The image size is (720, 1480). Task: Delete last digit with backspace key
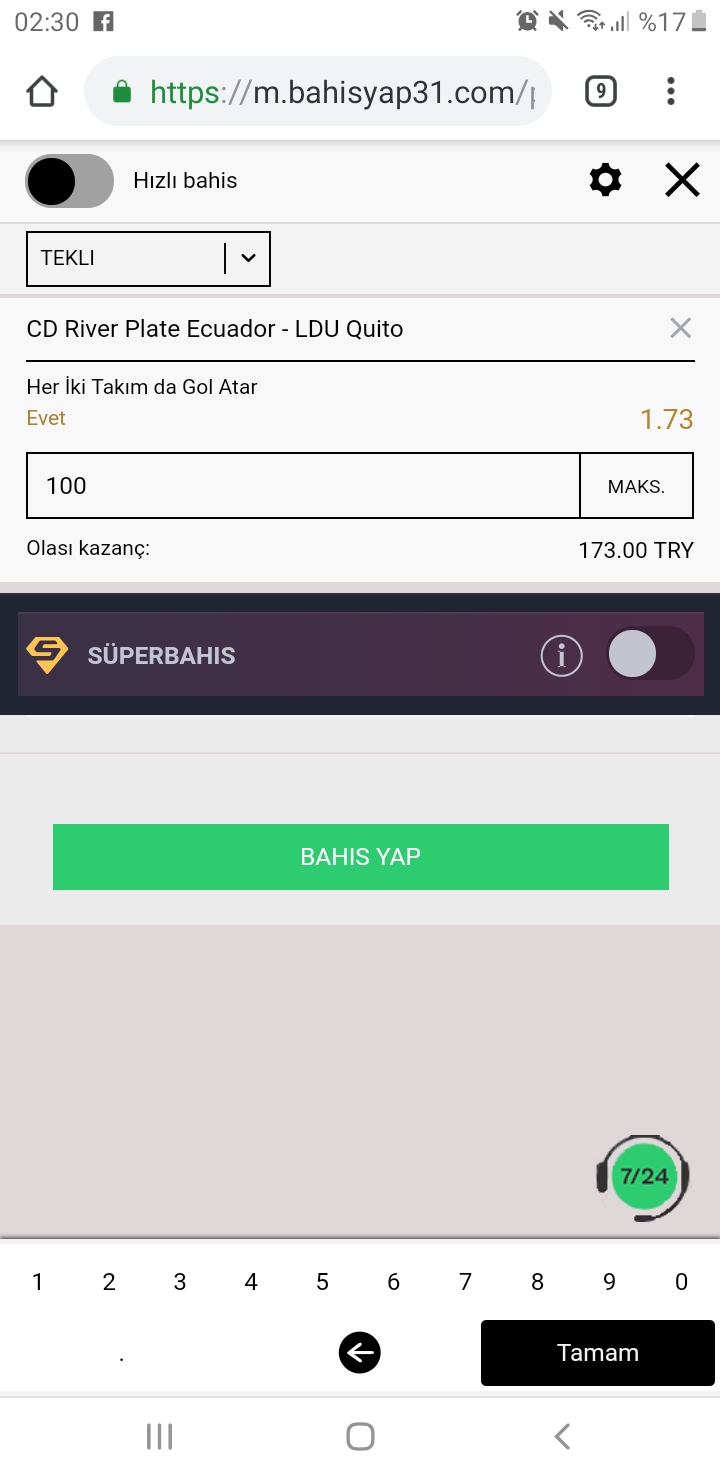[x=359, y=1354]
